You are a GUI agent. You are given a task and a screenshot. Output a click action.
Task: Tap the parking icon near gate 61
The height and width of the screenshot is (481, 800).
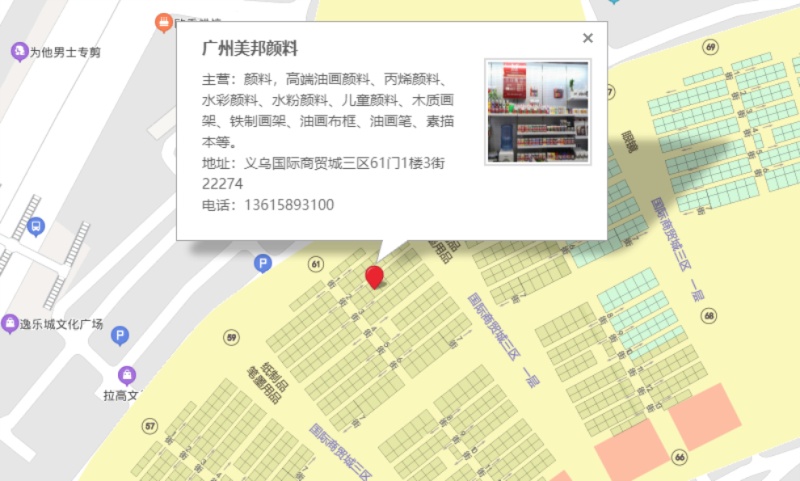[263, 264]
